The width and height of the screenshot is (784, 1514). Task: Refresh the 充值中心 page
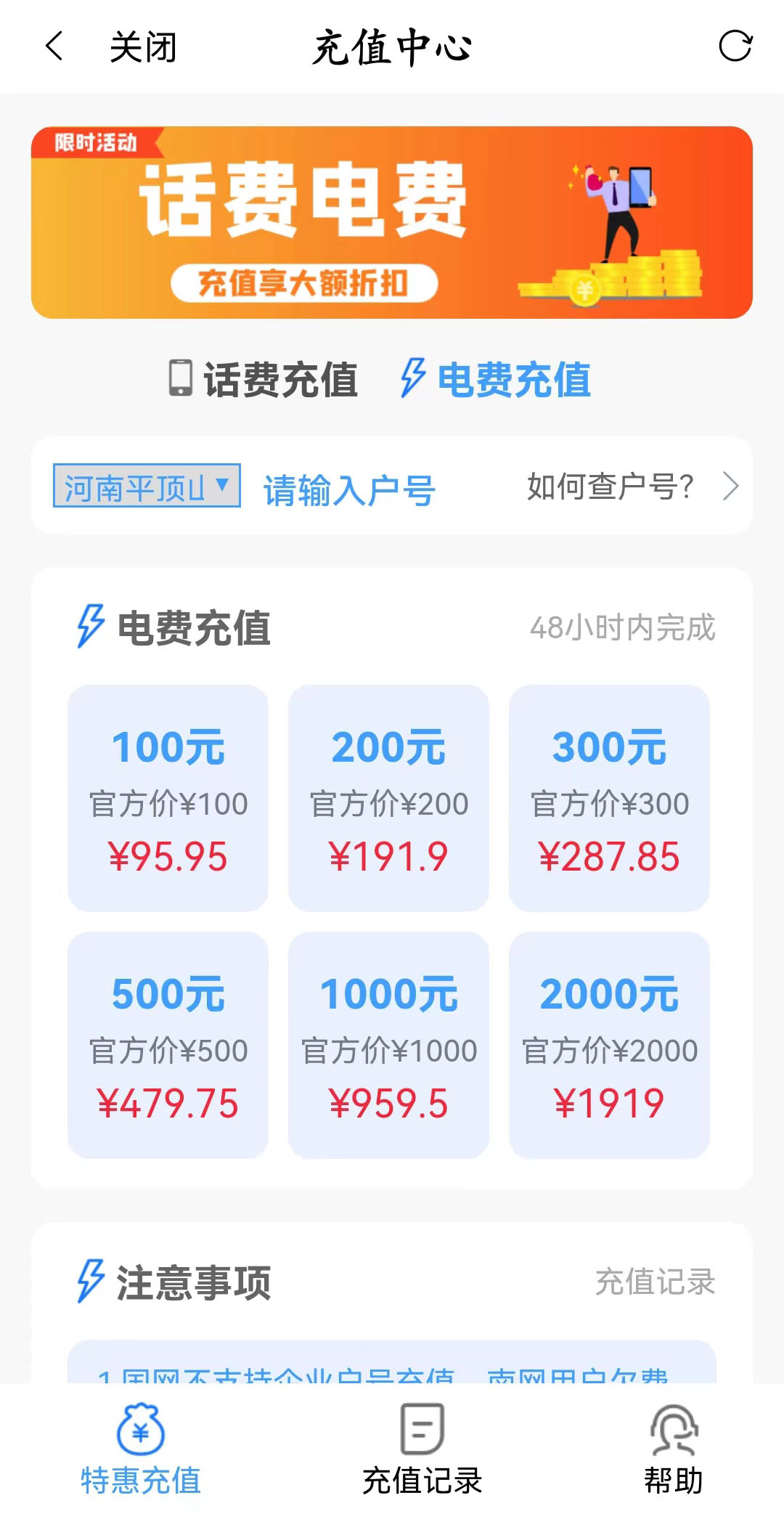pos(735,46)
